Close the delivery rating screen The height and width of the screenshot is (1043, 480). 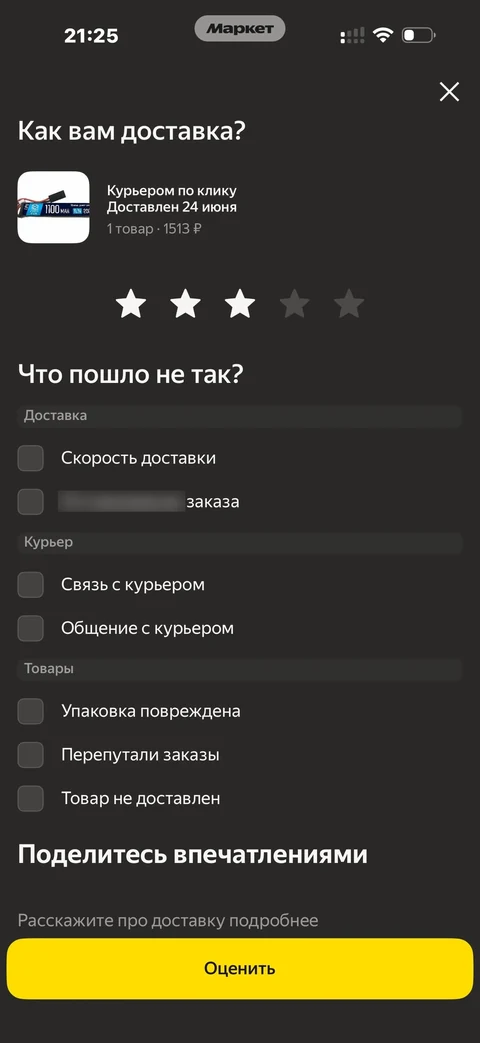tap(449, 92)
